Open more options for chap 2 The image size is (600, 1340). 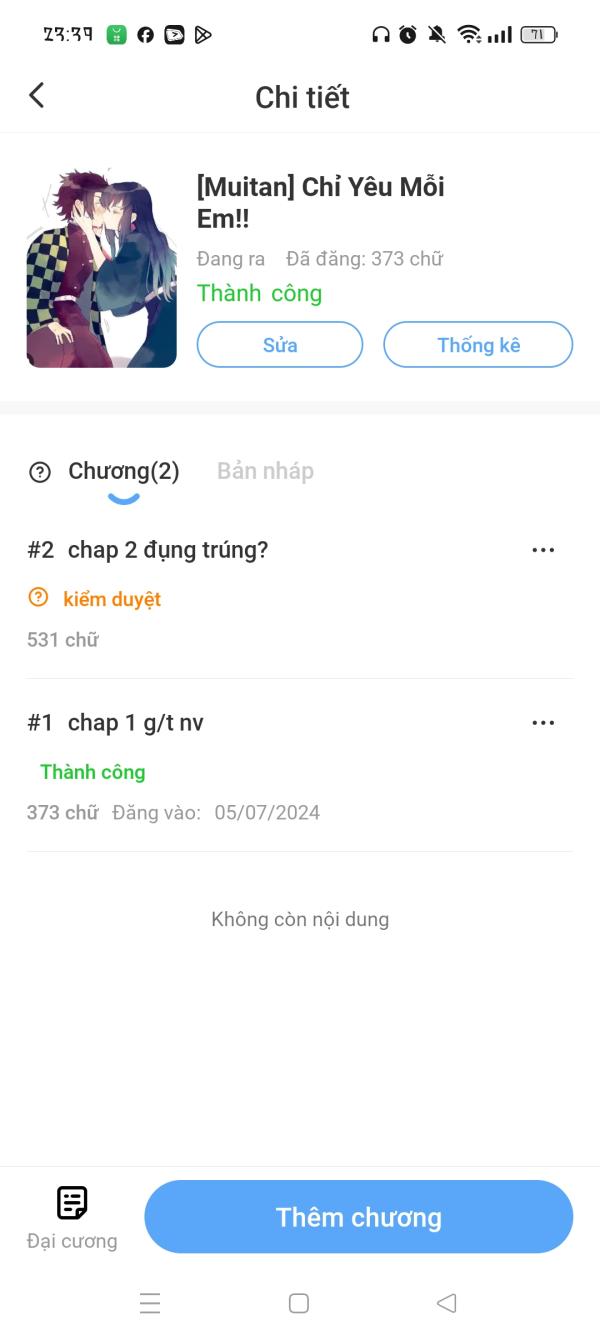click(543, 550)
